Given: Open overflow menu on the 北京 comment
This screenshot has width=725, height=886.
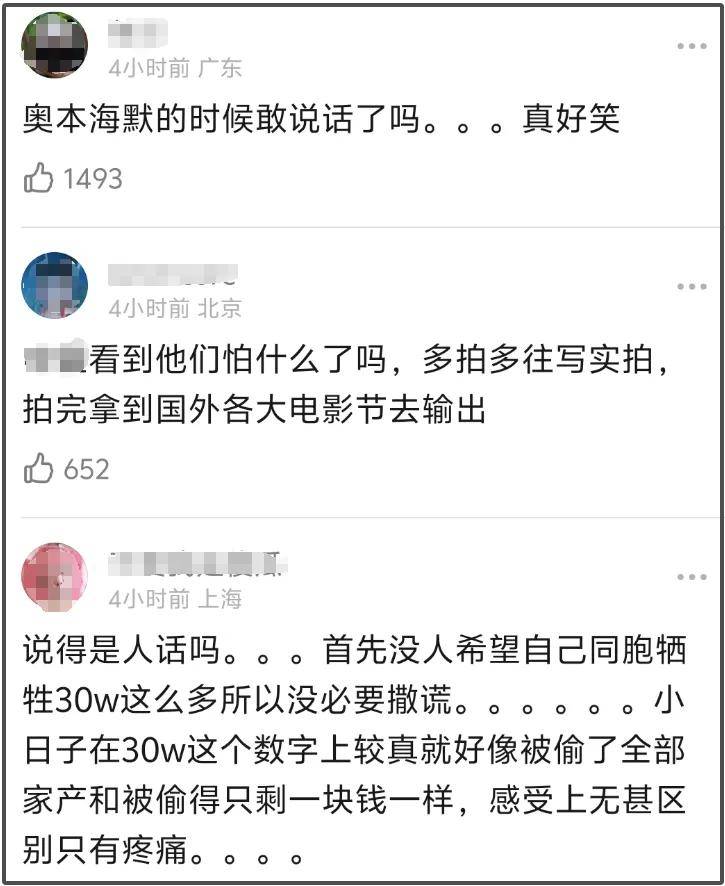Looking at the screenshot, I should click(691, 287).
